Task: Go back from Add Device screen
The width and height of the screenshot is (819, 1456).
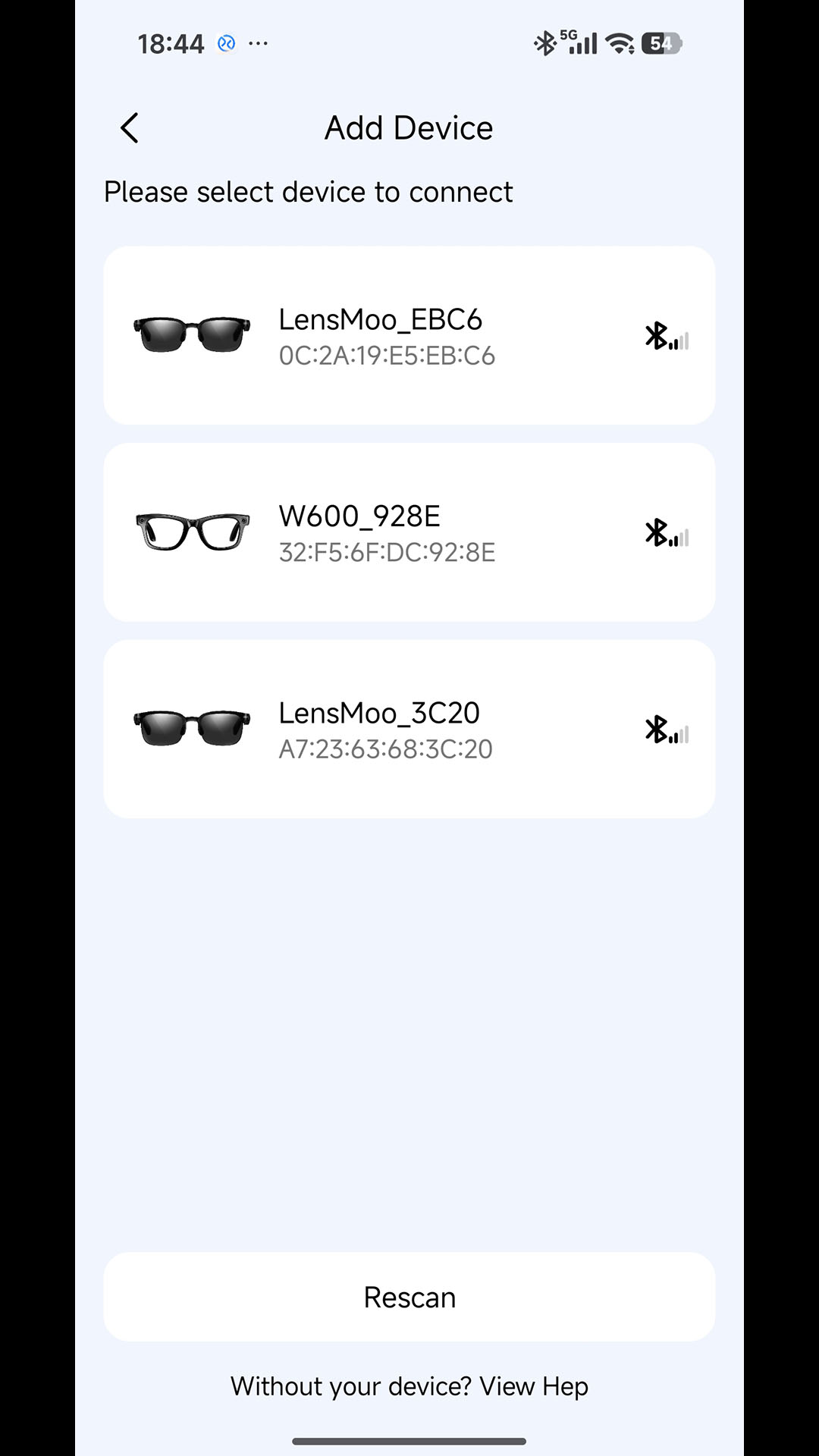Action: click(130, 128)
